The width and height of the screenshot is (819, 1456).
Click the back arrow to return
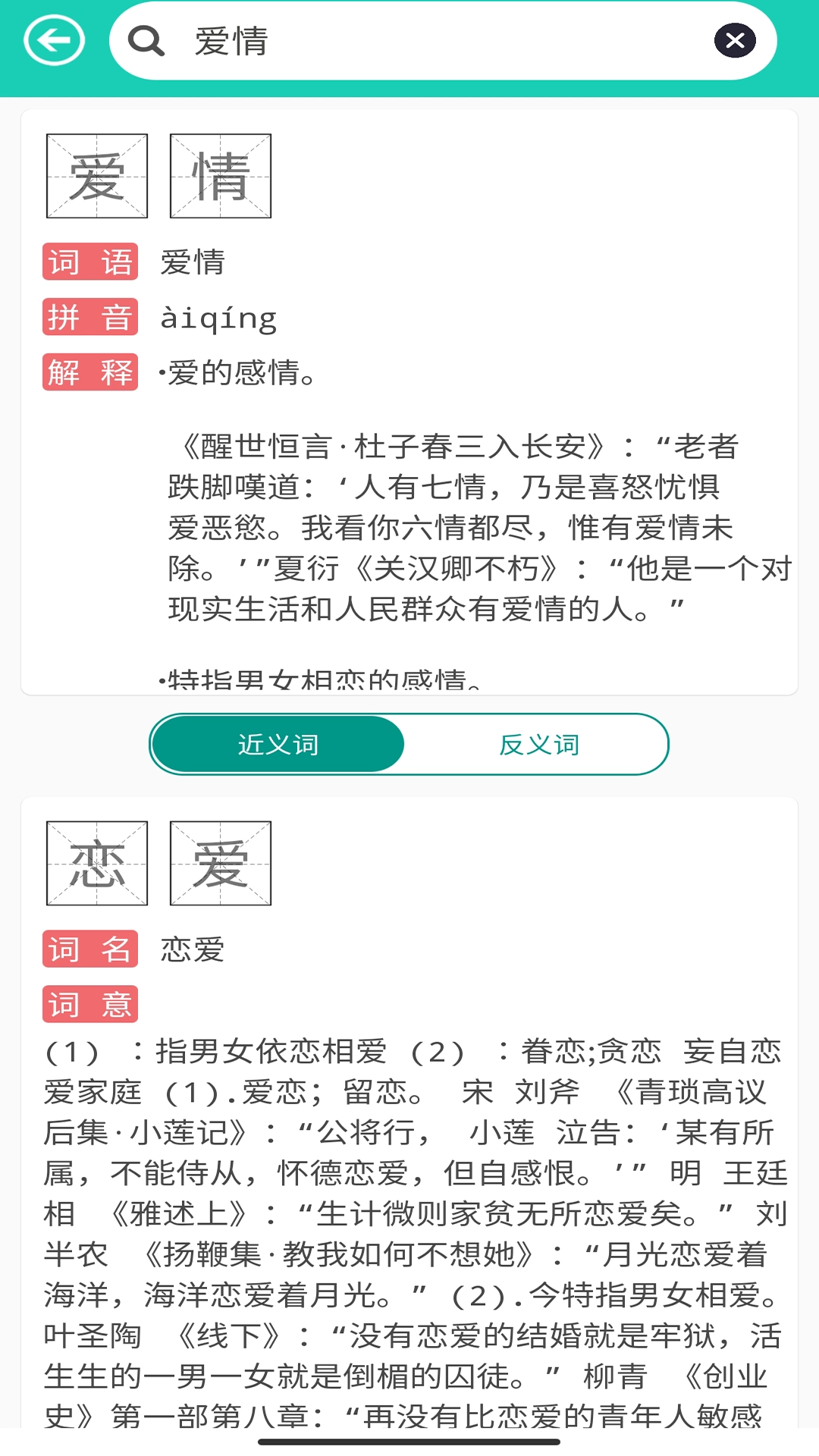coord(53,42)
